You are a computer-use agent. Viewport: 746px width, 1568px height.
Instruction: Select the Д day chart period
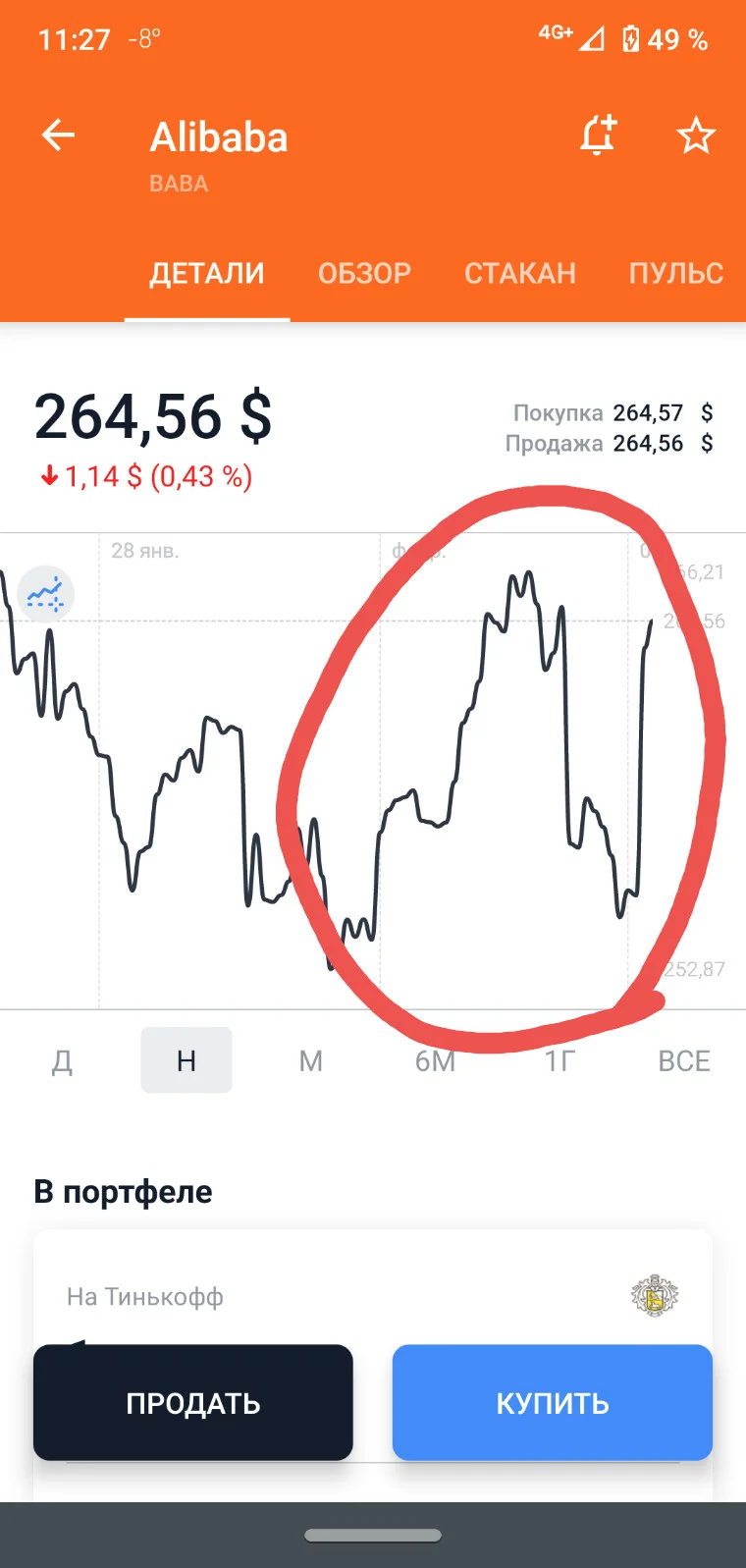click(62, 1060)
